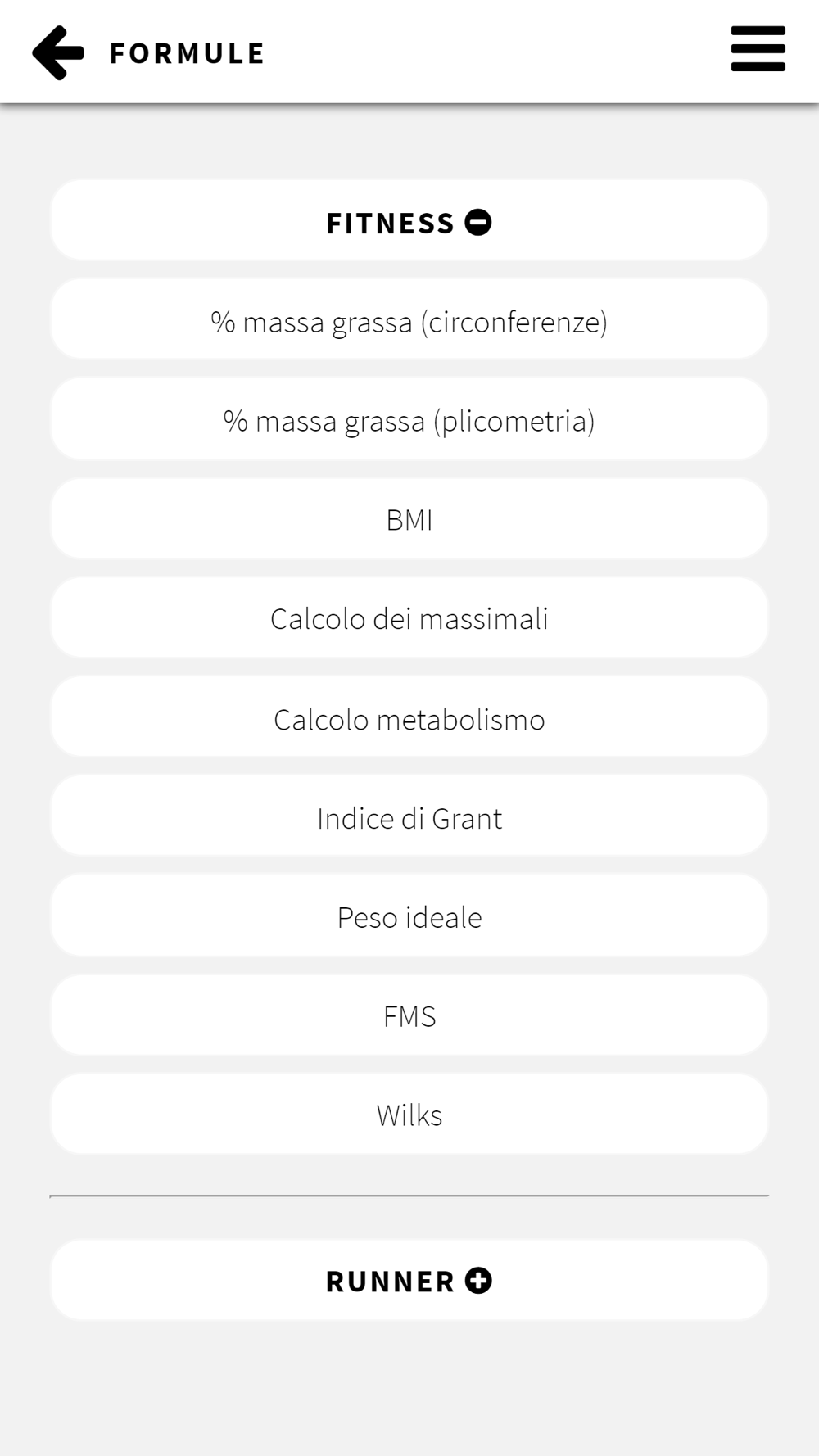Open Calcolo dei massimali
Screen dimensions: 819x1456
click(x=409, y=618)
